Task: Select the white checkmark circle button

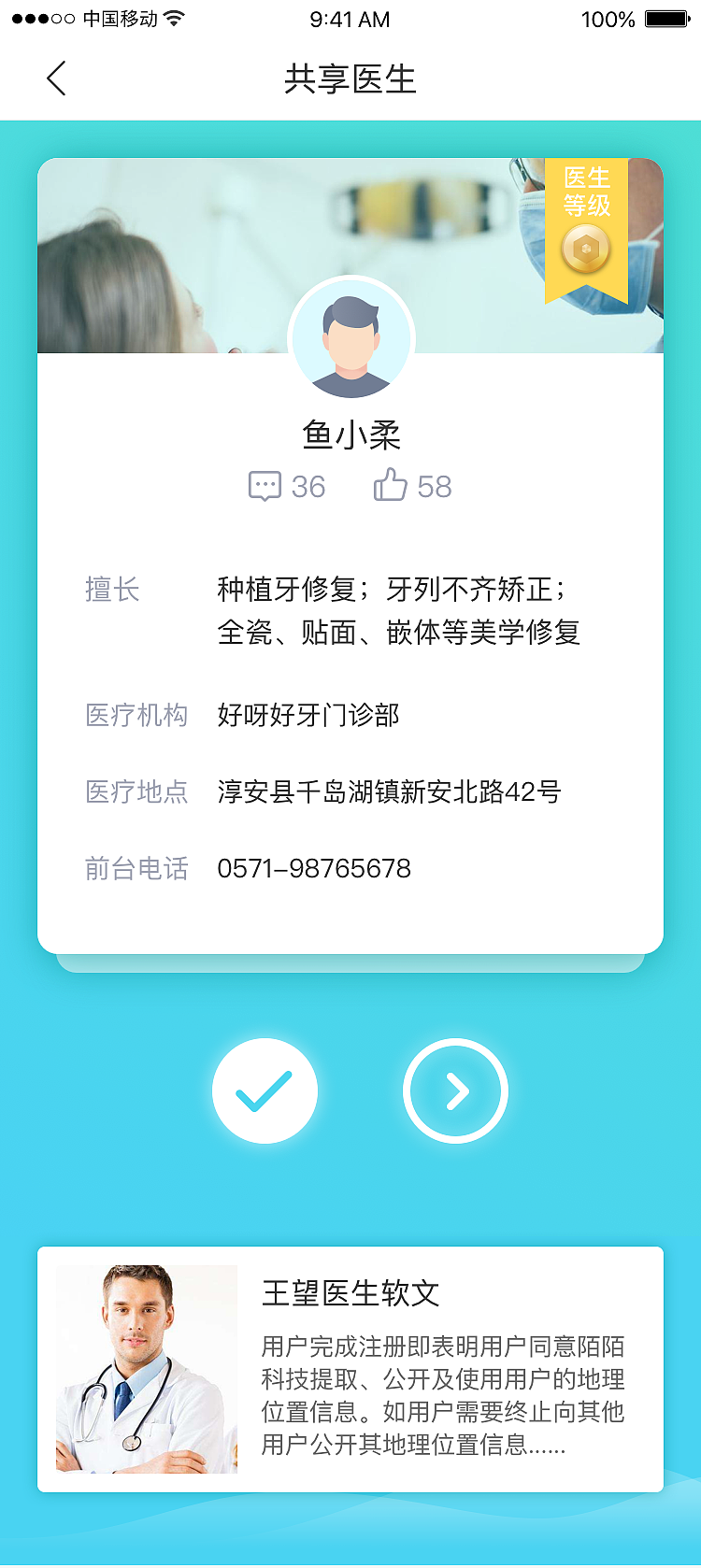Action: 265,1090
